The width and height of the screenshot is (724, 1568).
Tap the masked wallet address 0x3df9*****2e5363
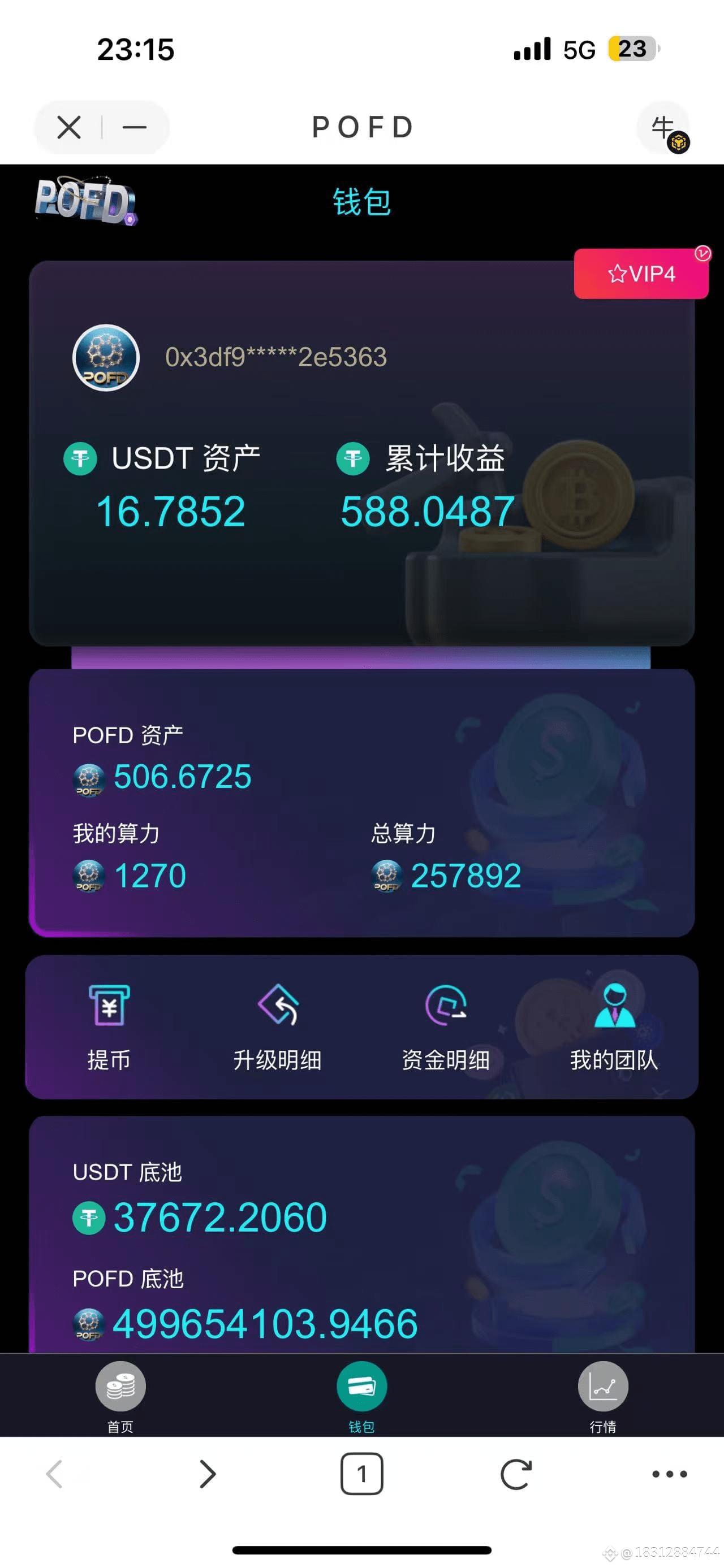(276, 357)
